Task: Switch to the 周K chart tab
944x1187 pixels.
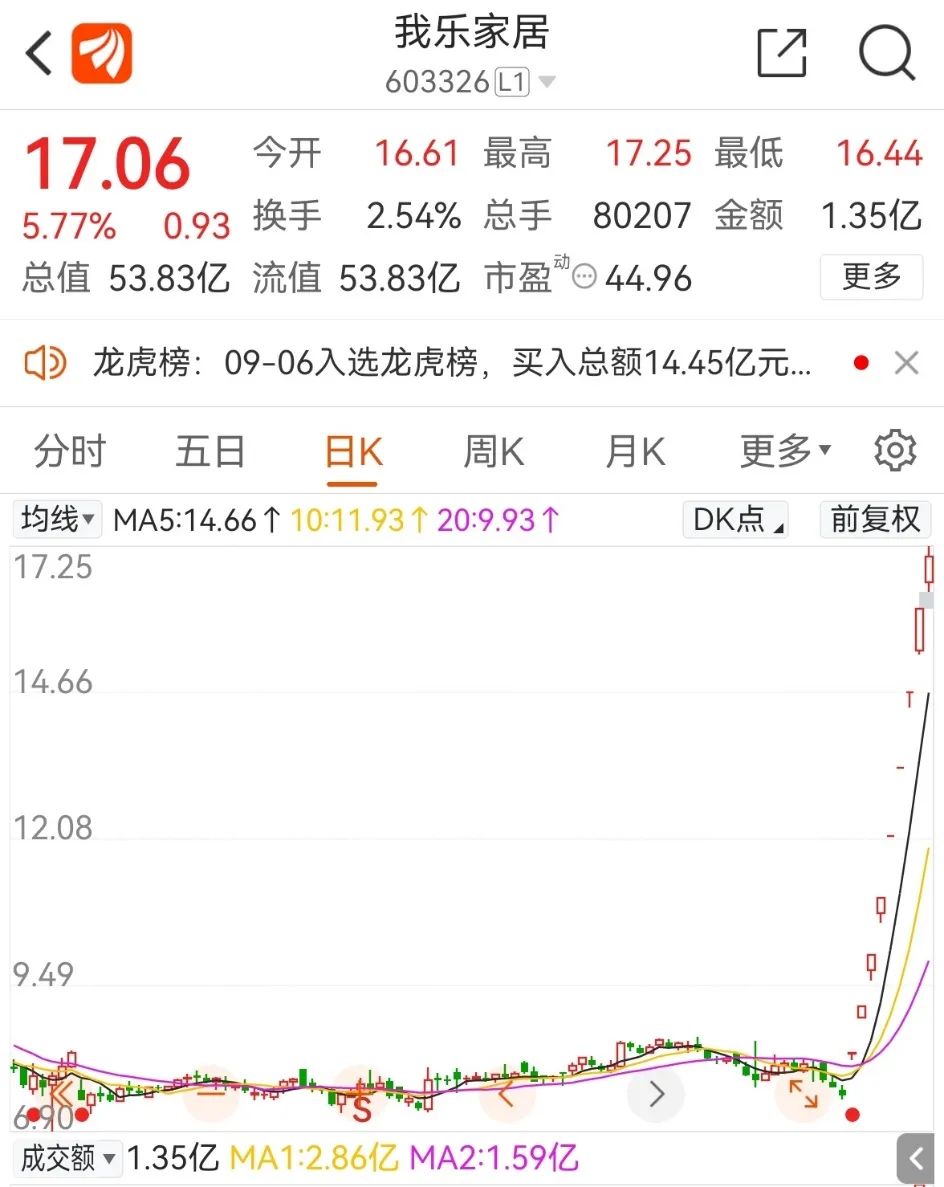Action: point(493,452)
